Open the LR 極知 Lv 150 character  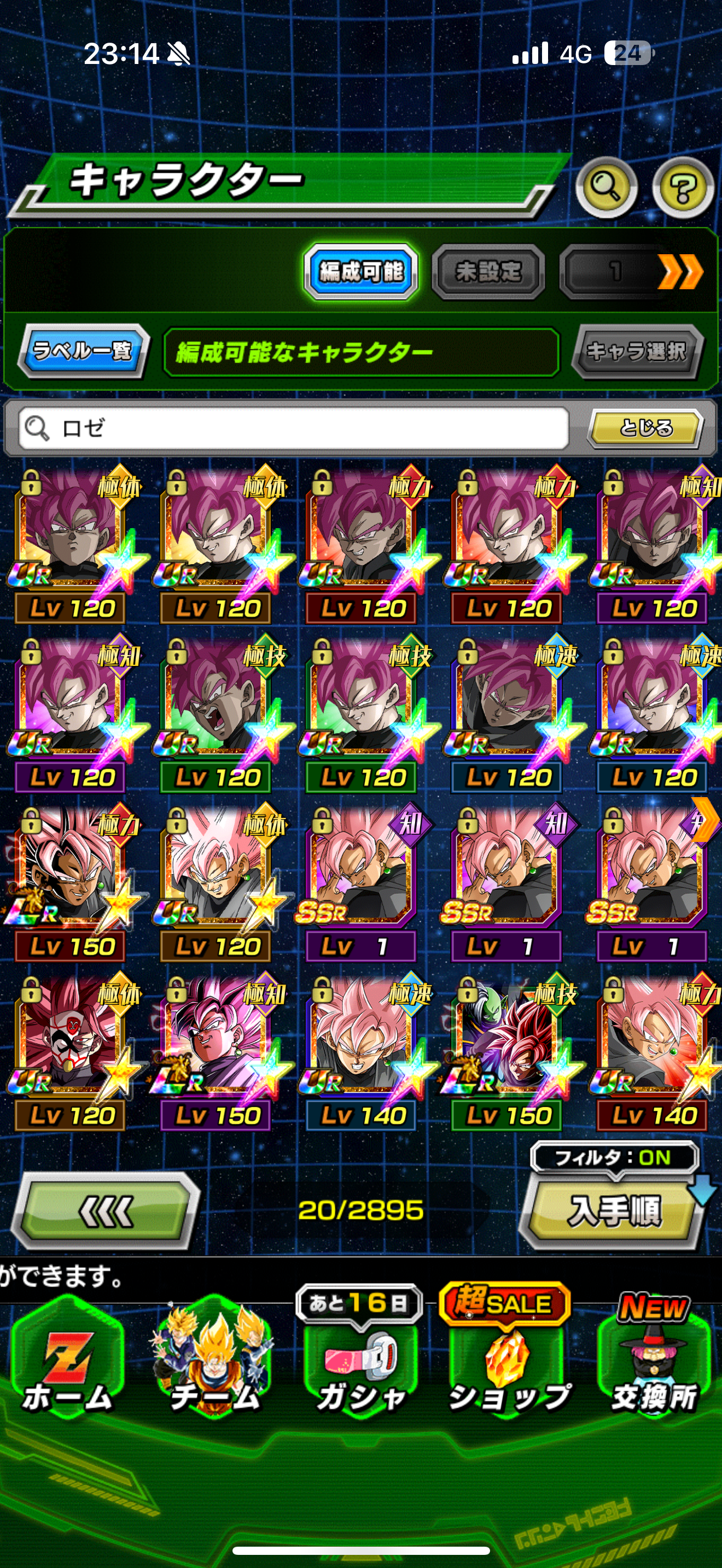click(218, 1054)
